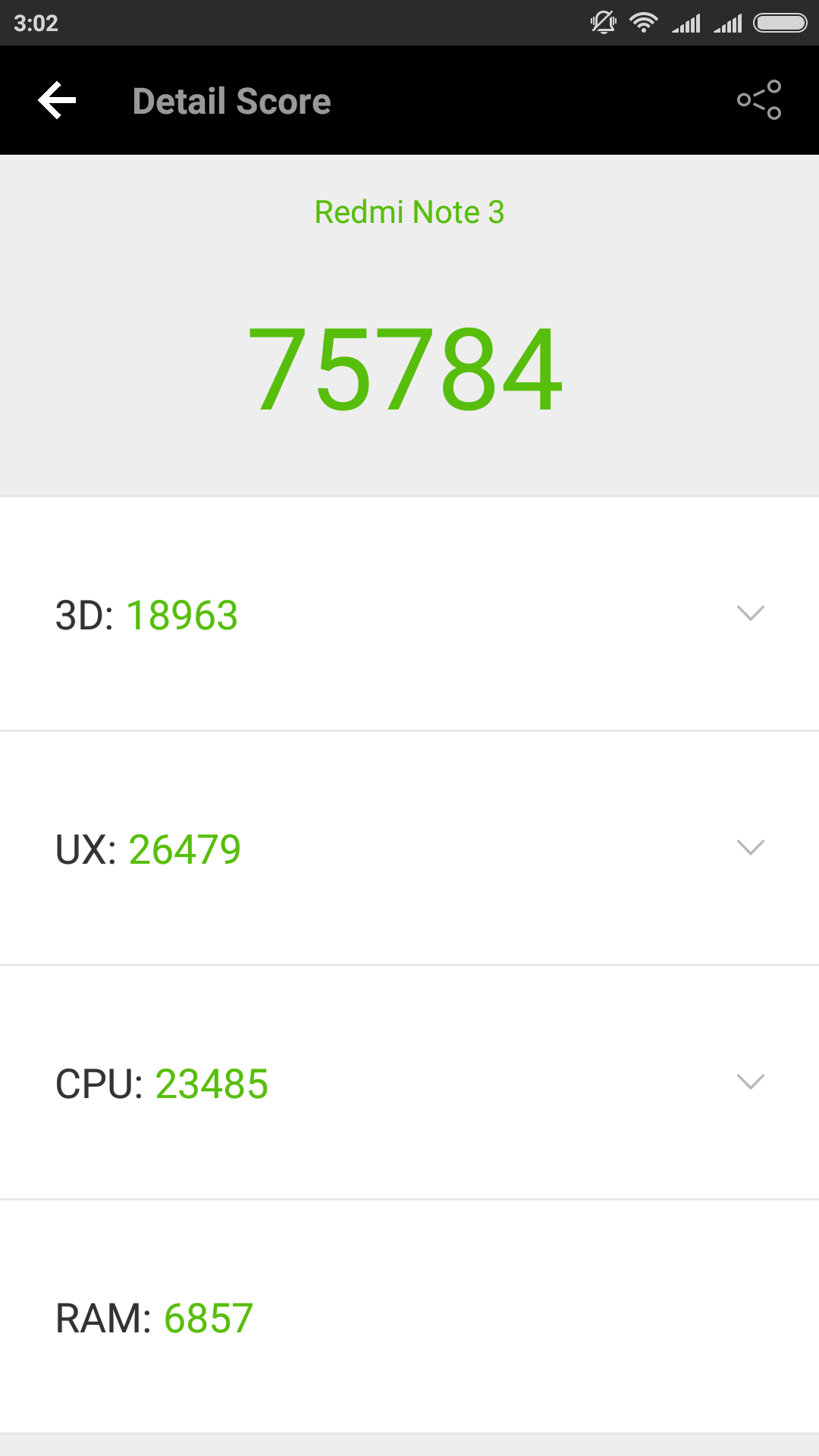Expand the CPU score breakdown
This screenshot has width=819, height=1456.
point(750,1082)
